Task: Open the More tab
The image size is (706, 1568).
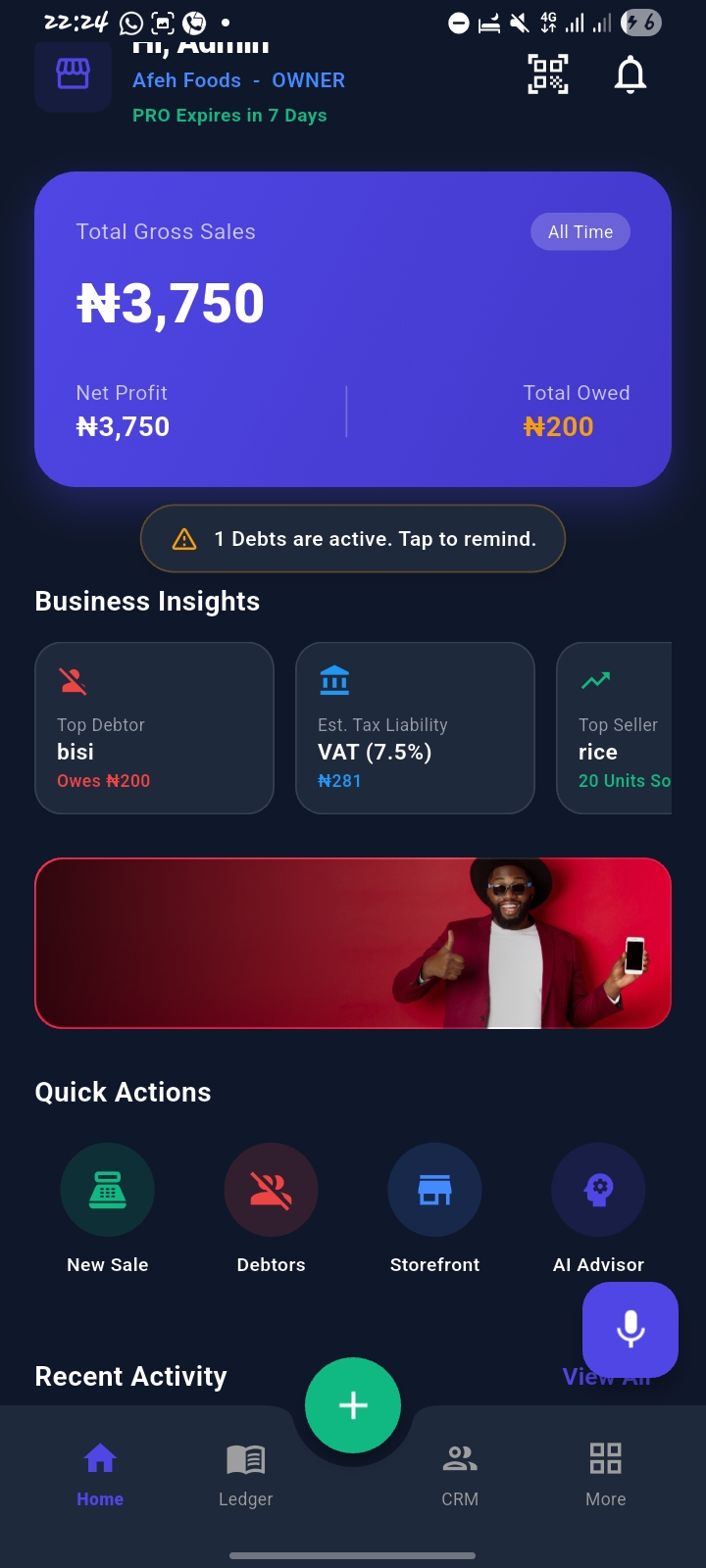Action: click(x=606, y=1475)
